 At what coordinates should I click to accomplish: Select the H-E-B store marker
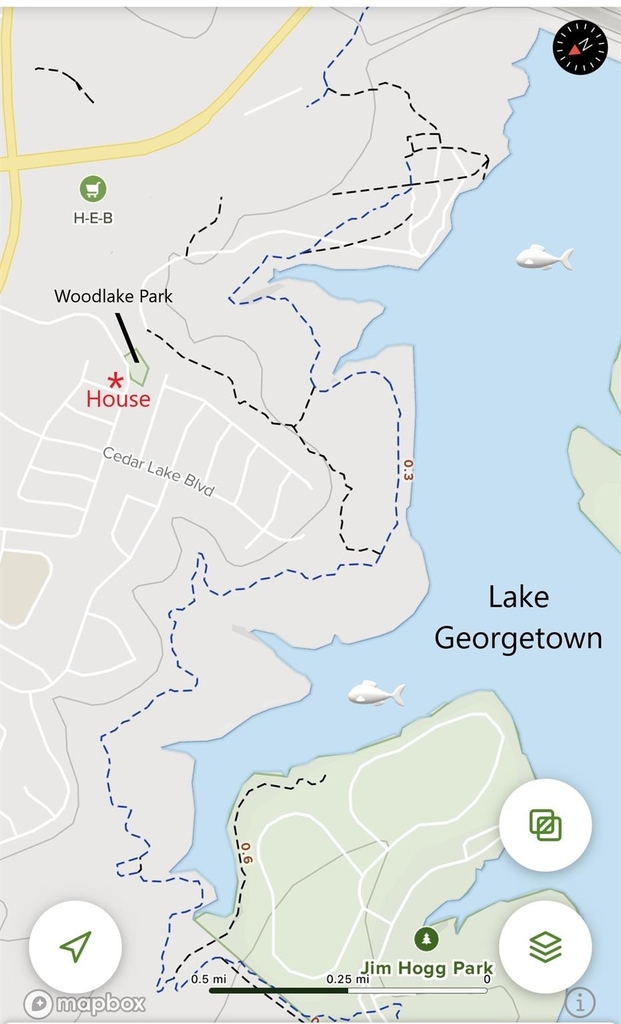pos(93,189)
